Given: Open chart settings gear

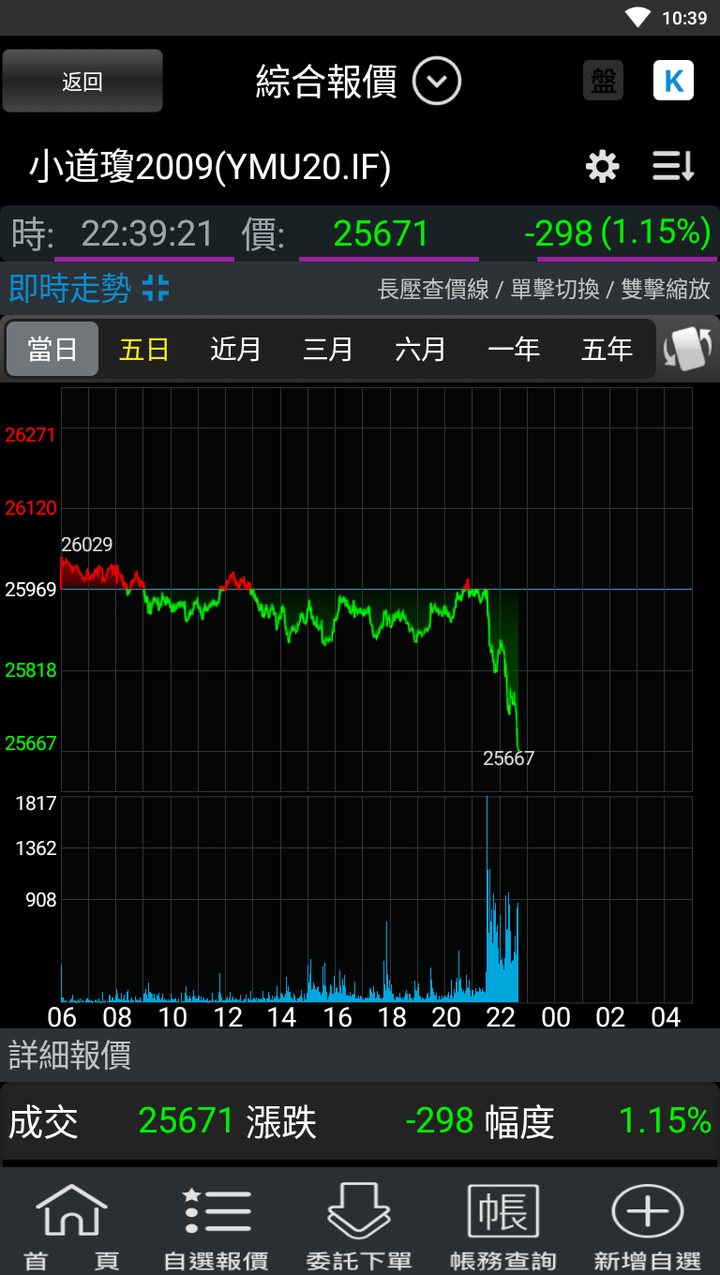Looking at the screenshot, I should (x=602, y=167).
